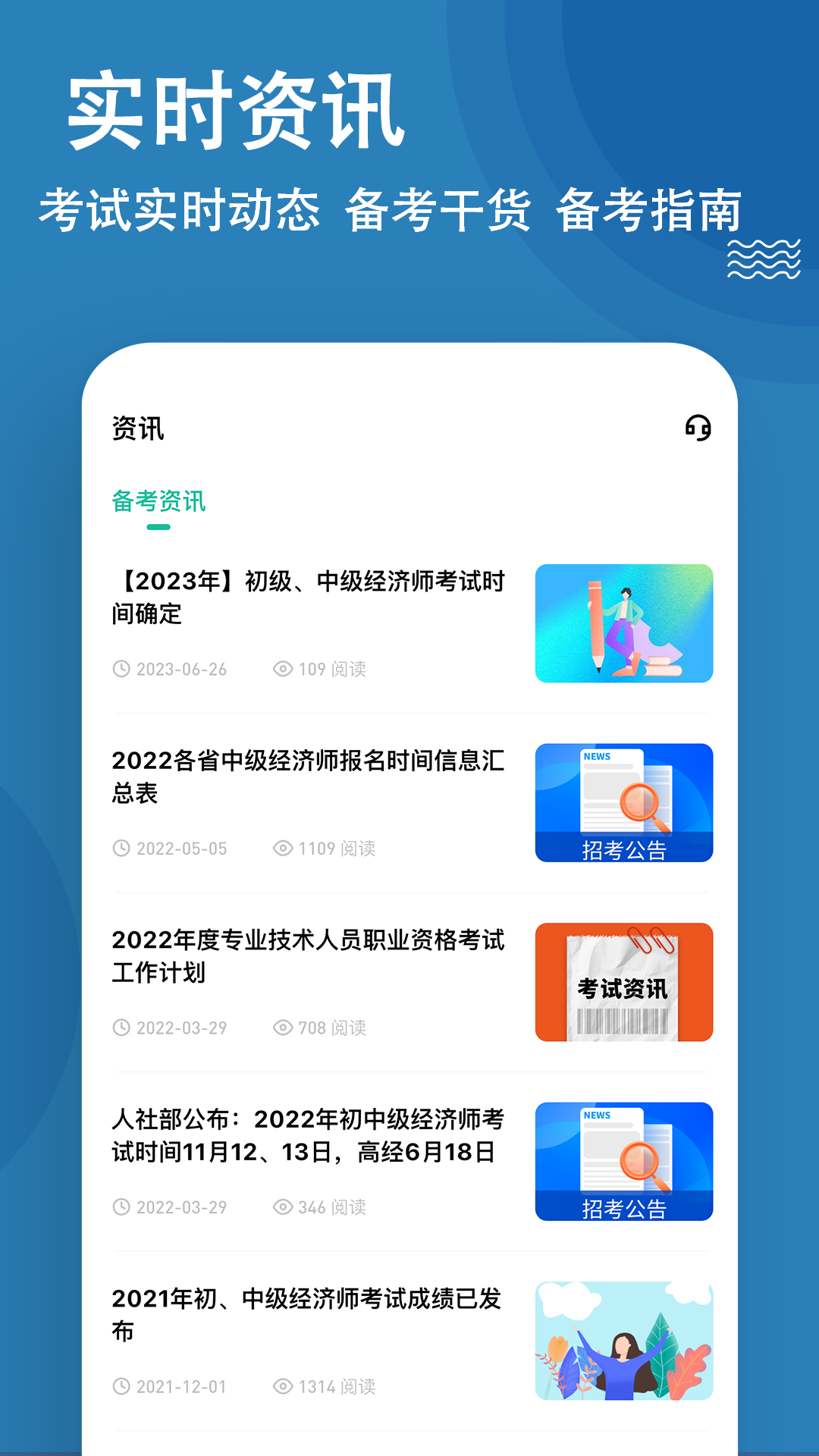The height and width of the screenshot is (1456, 819).
Task: Select the 备考资讯 tab
Action: (156, 500)
